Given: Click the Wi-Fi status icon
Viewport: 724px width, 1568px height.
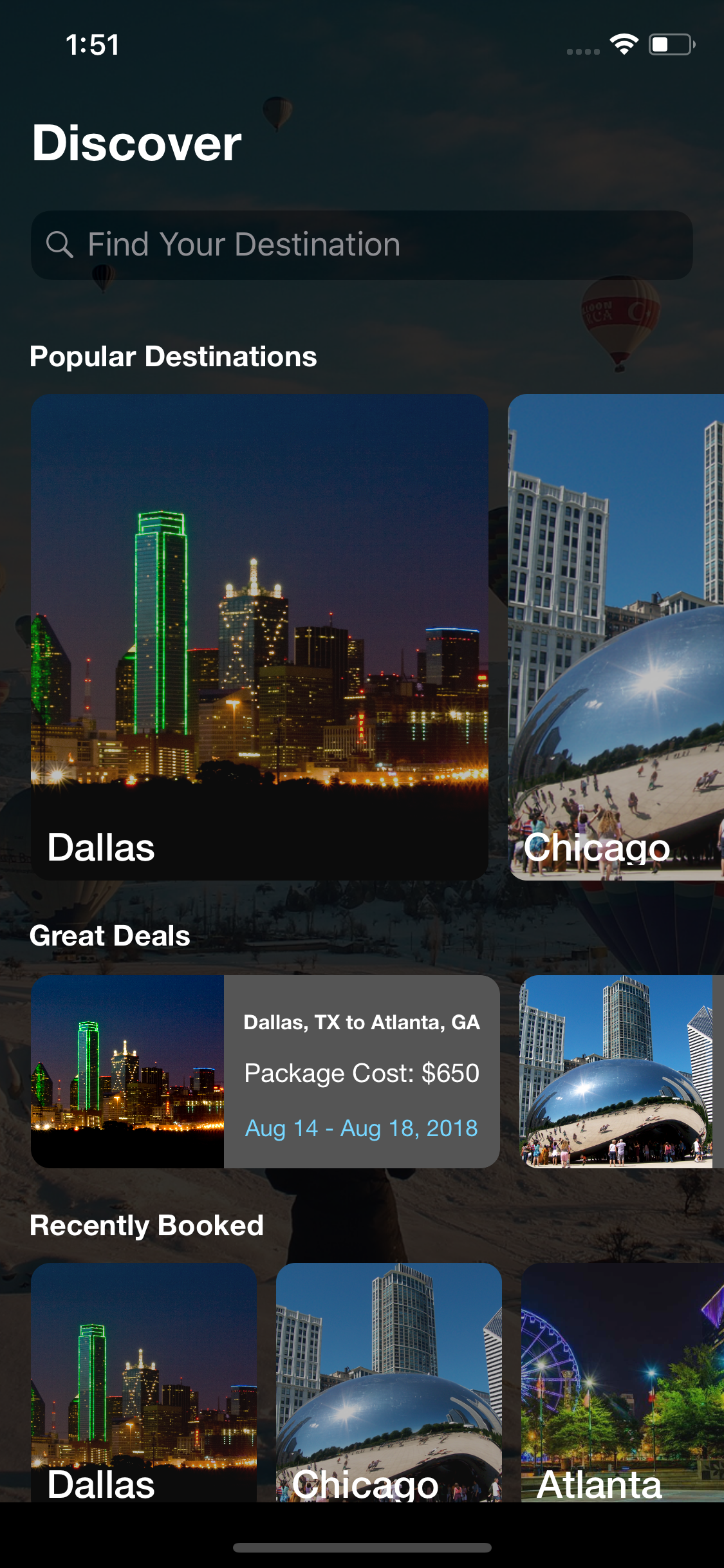Looking at the screenshot, I should [623, 44].
